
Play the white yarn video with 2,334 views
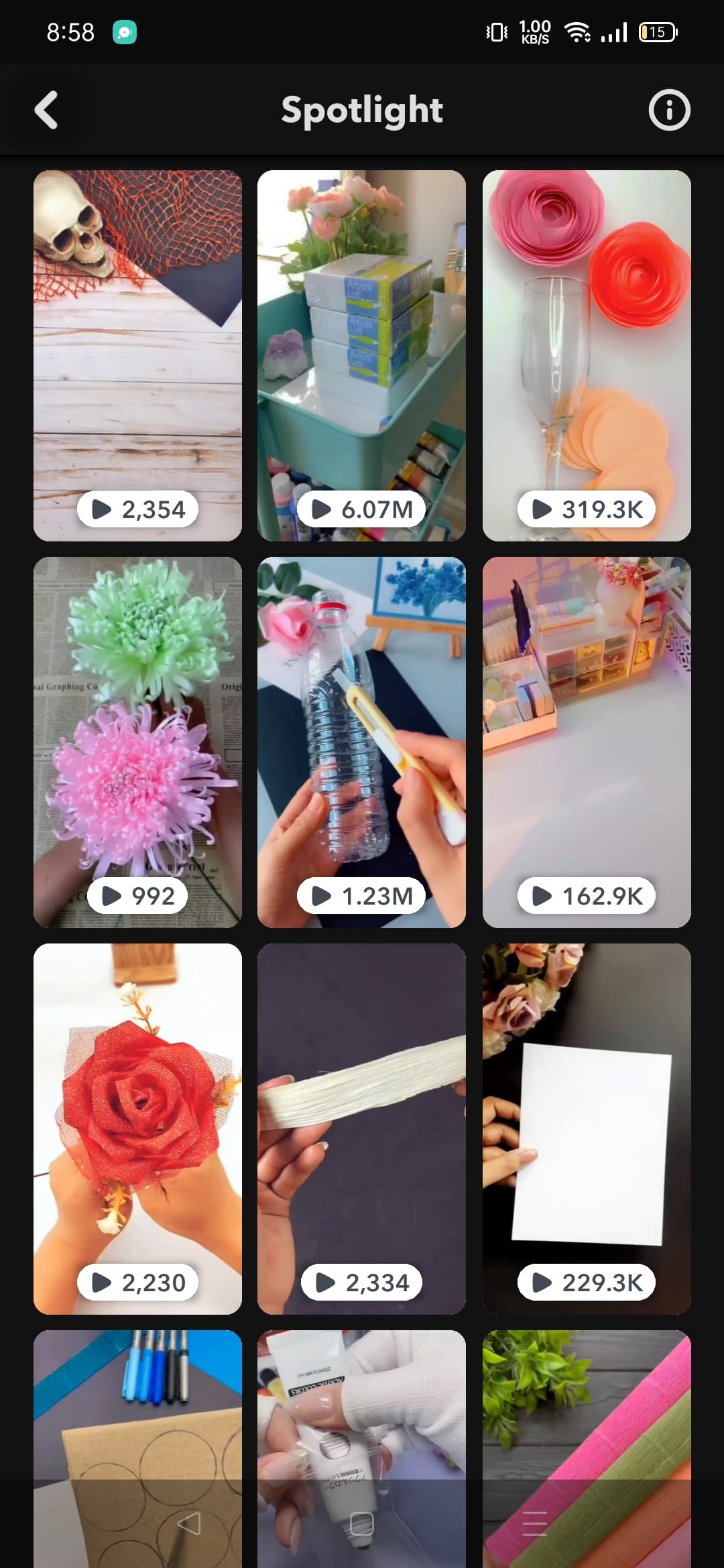(361, 1129)
